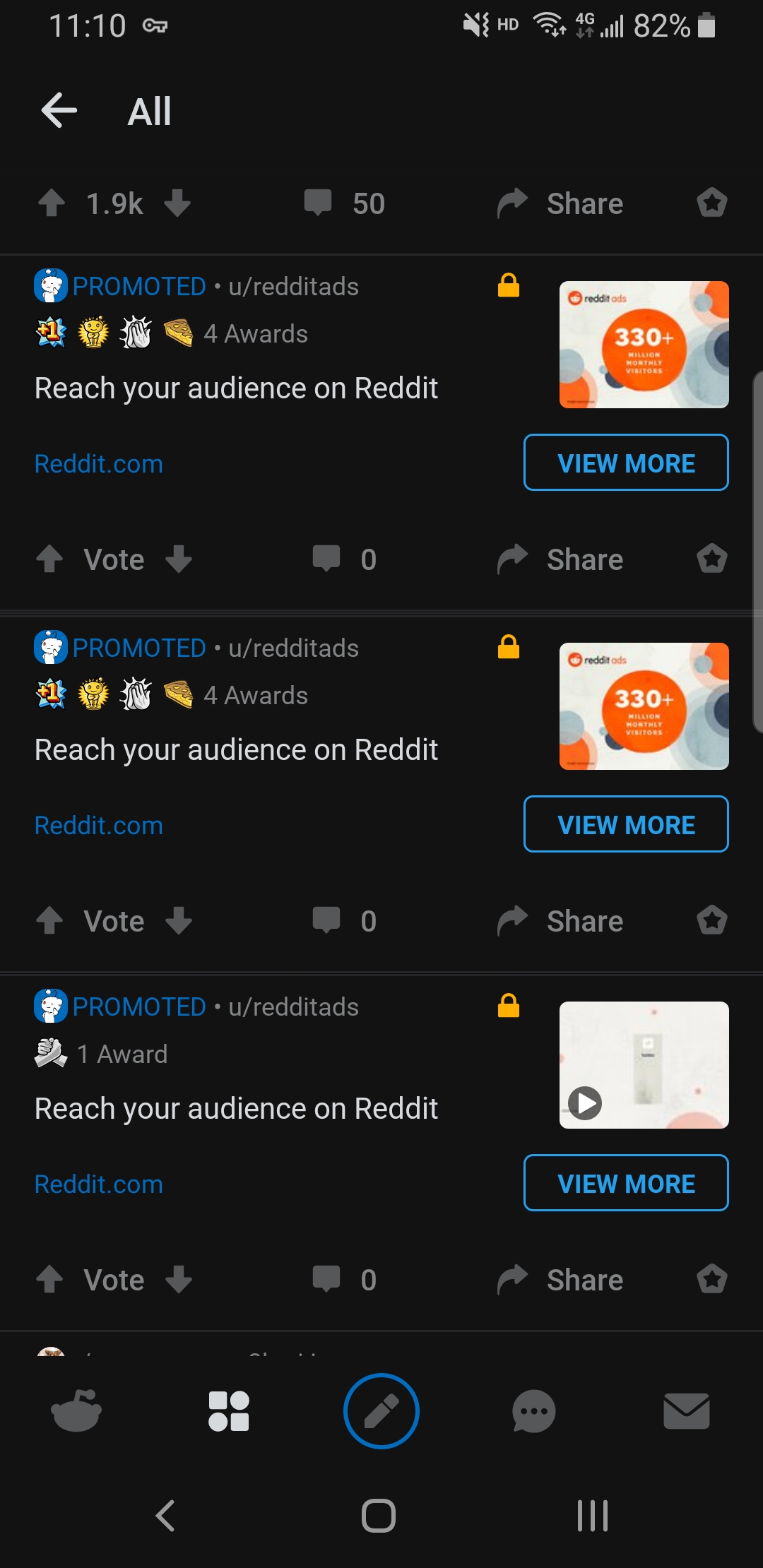Viewport: 763px width, 1568px height.
Task: Open the Reddit.com link under the video ad
Action: (98, 1184)
